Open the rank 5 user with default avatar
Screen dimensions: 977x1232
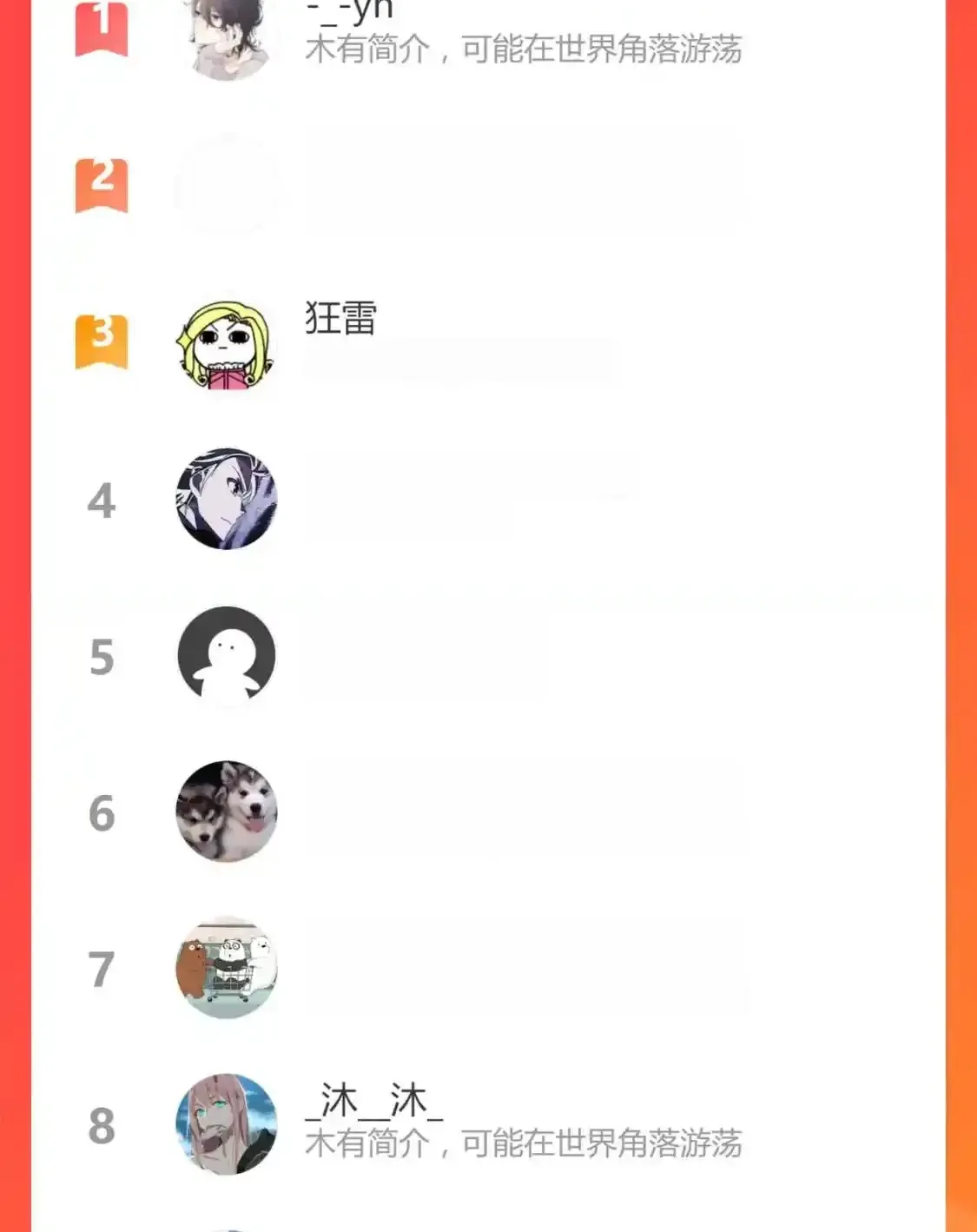pyautogui.click(x=227, y=656)
